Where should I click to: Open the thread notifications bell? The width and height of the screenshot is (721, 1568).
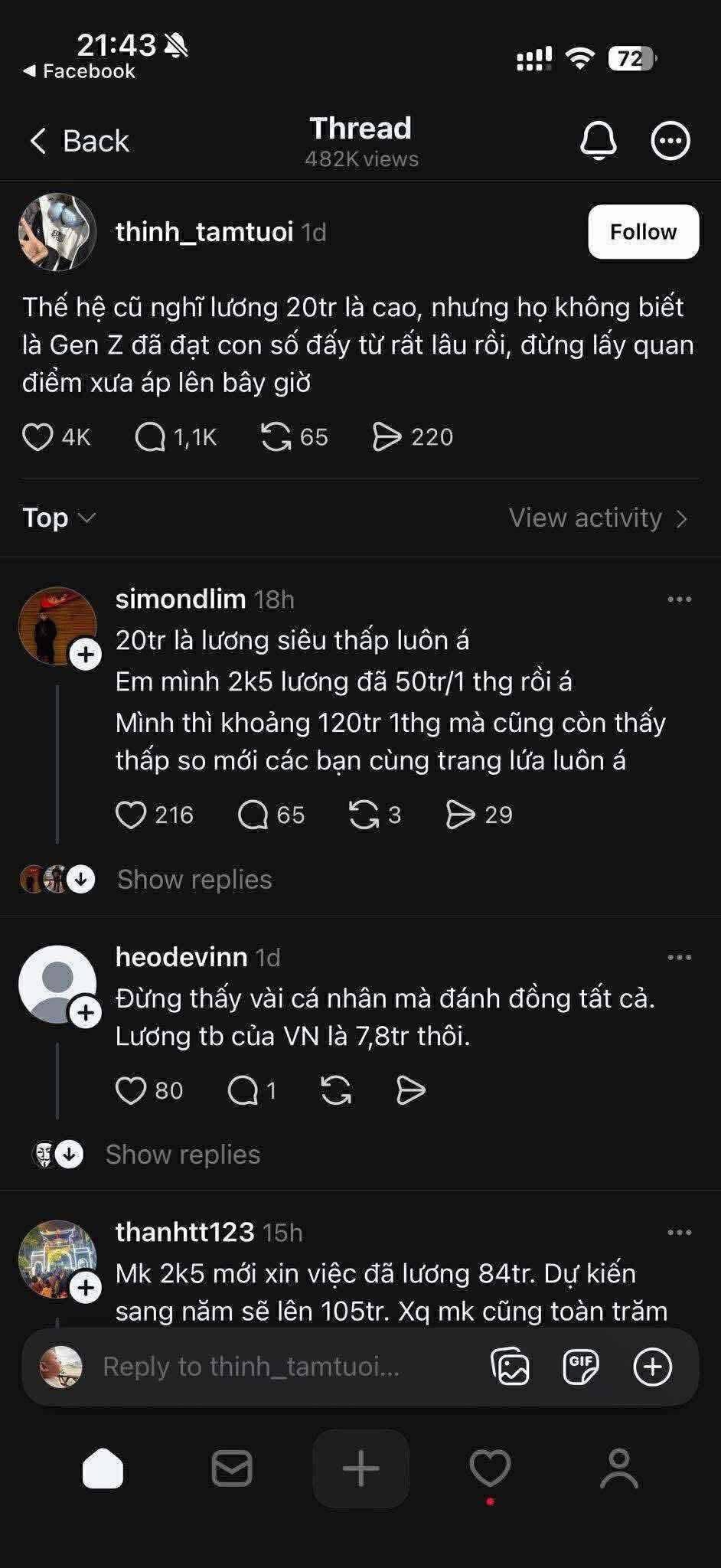[x=598, y=140]
